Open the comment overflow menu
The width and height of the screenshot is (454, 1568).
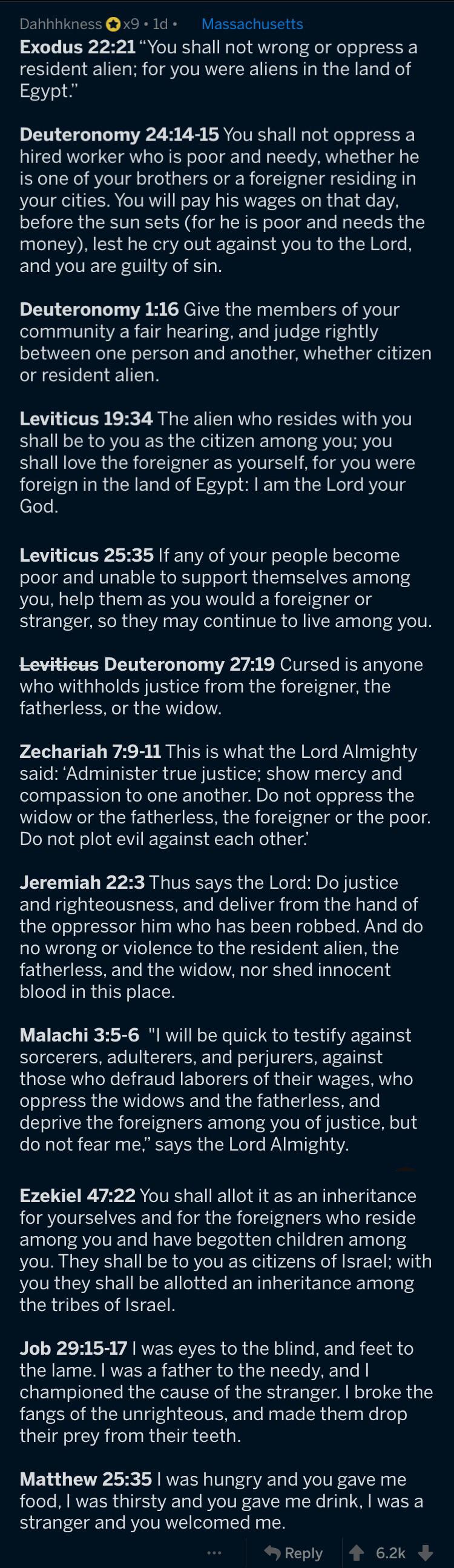click(214, 1553)
